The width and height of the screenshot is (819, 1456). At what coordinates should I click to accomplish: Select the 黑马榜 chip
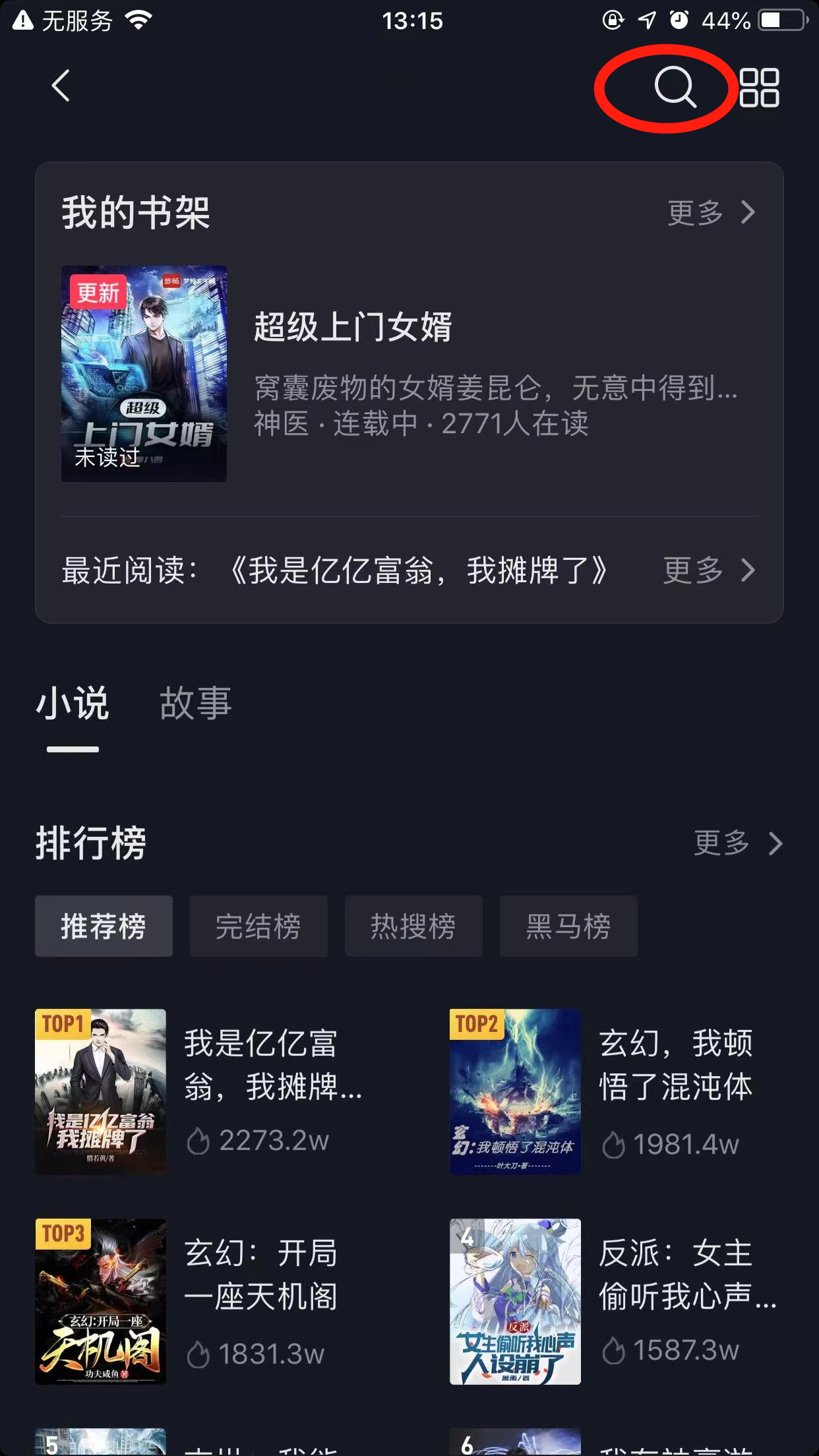pyautogui.click(x=568, y=926)
